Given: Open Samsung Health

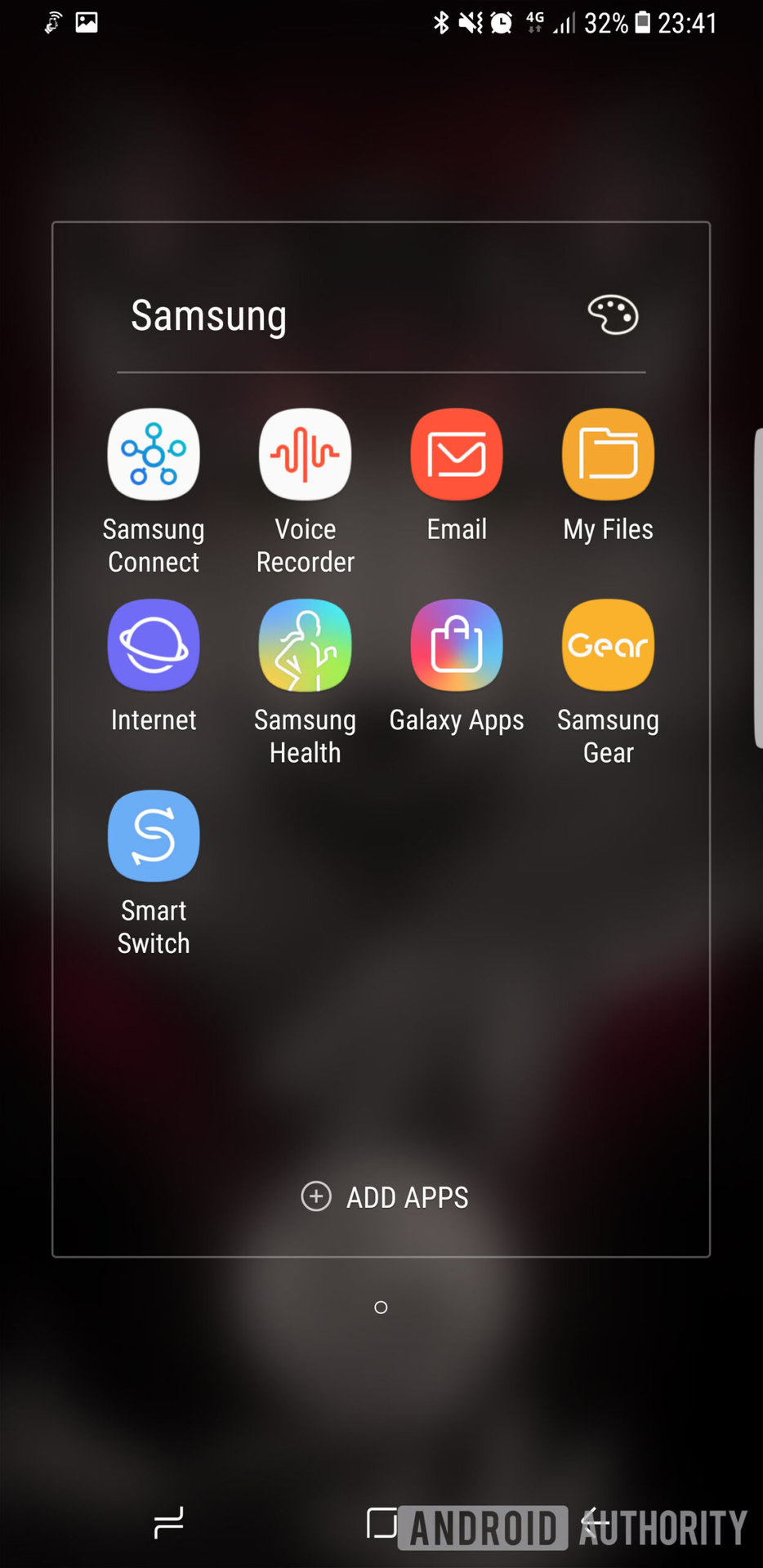Looking at the screenshot, I should click(x=306, y=646).
